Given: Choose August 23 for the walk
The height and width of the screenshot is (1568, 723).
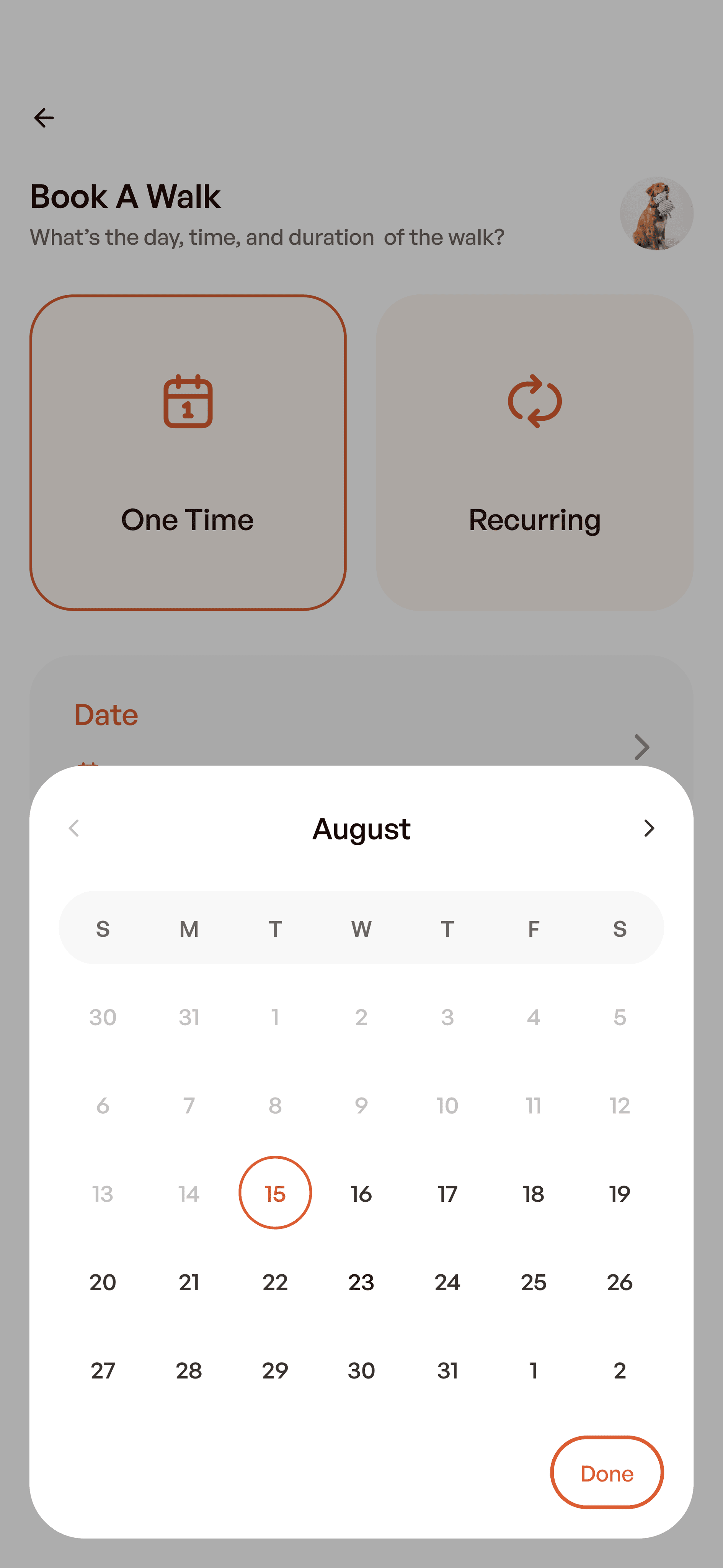Looking at the screenshot, I should pyautogui.click(x=361, y=1282).
